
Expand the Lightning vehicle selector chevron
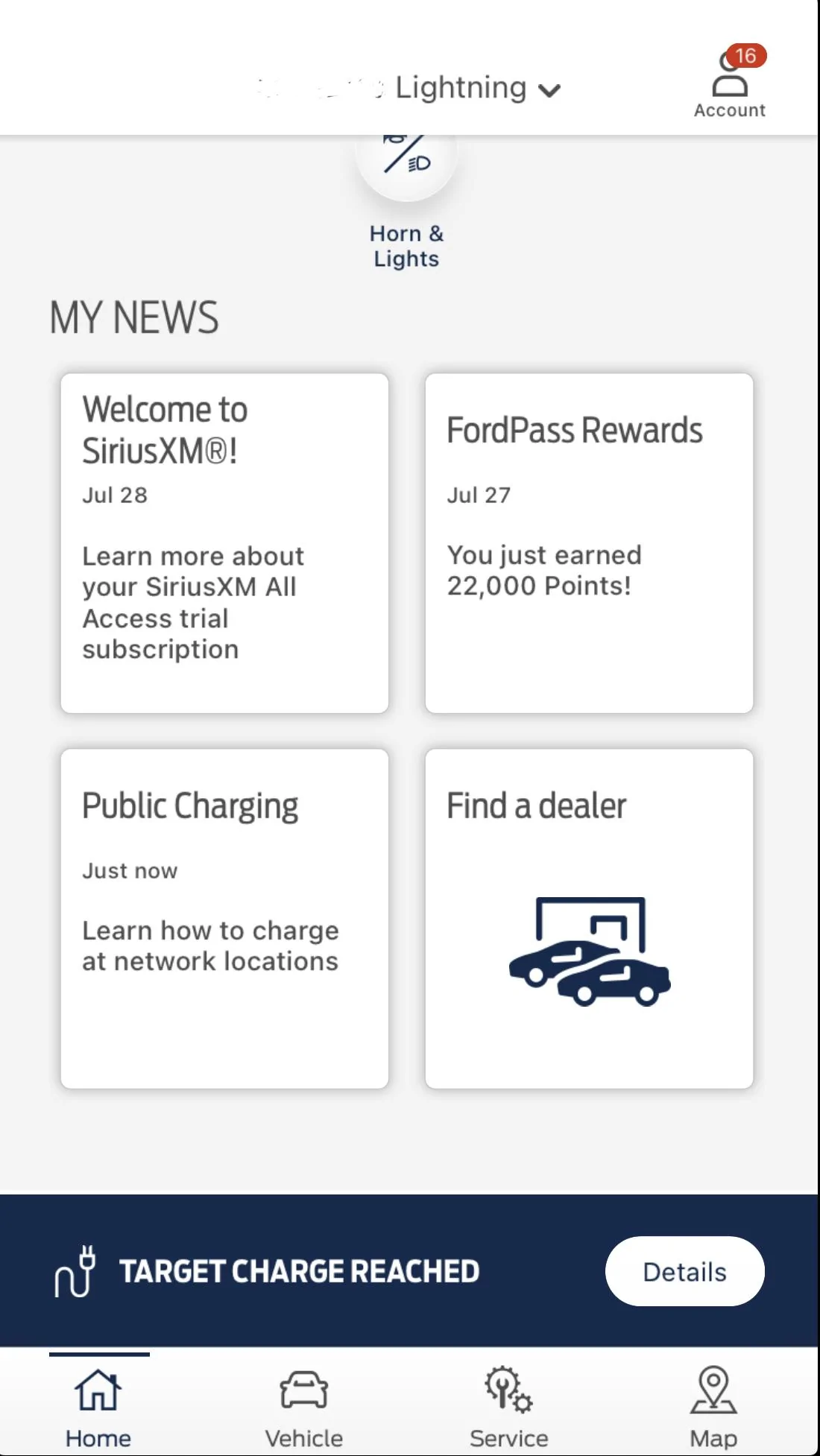pos(549,89)
